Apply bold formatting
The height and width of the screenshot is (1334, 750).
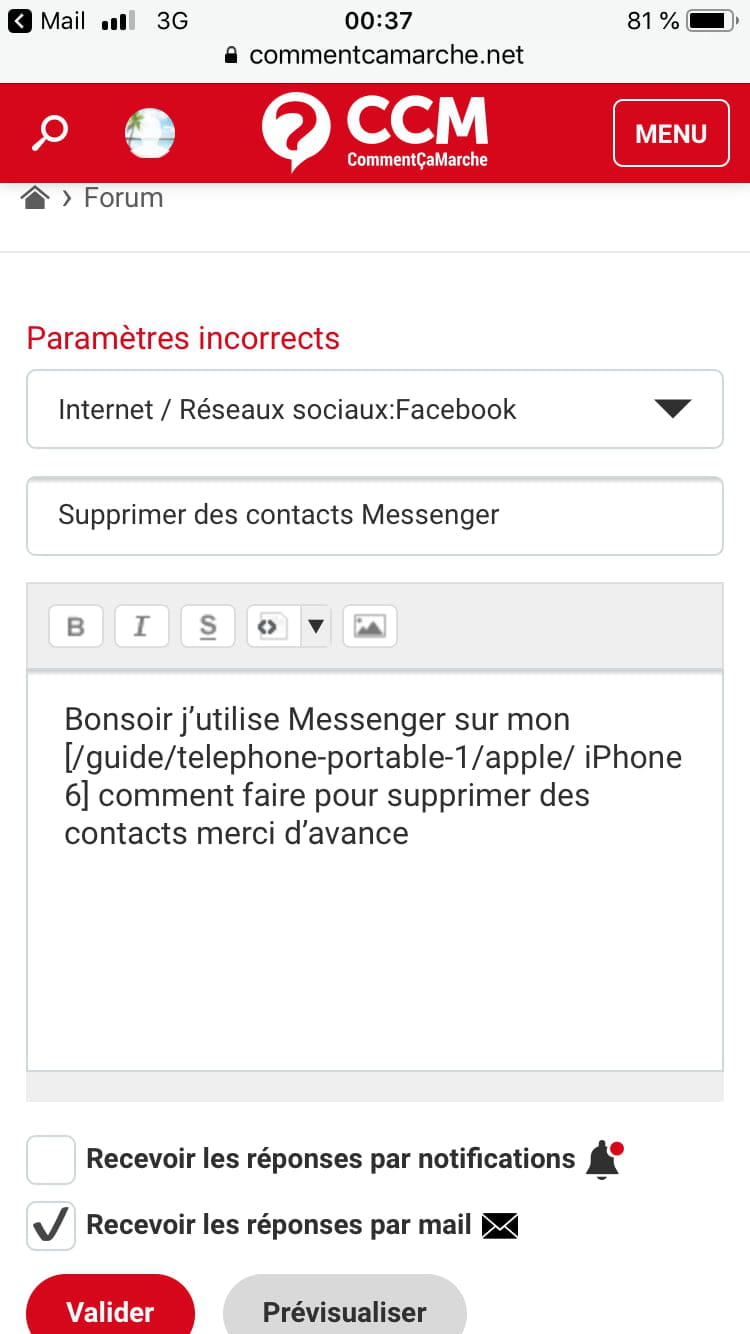click(76, 627)
